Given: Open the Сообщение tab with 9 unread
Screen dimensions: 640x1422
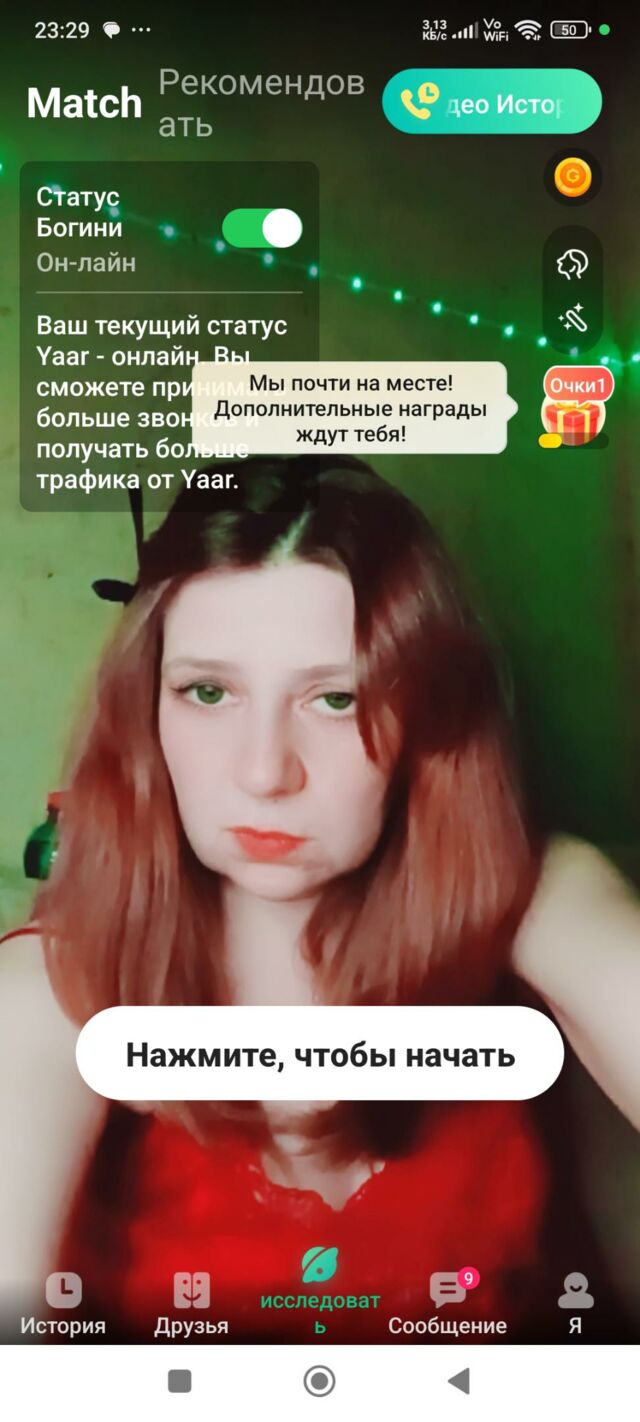Looking at the screenshot, I should coord(448,1304).
